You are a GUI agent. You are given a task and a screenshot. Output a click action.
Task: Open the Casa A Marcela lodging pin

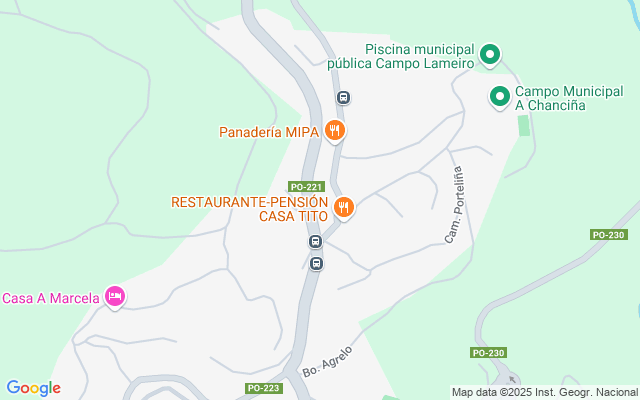click(115, 296)
